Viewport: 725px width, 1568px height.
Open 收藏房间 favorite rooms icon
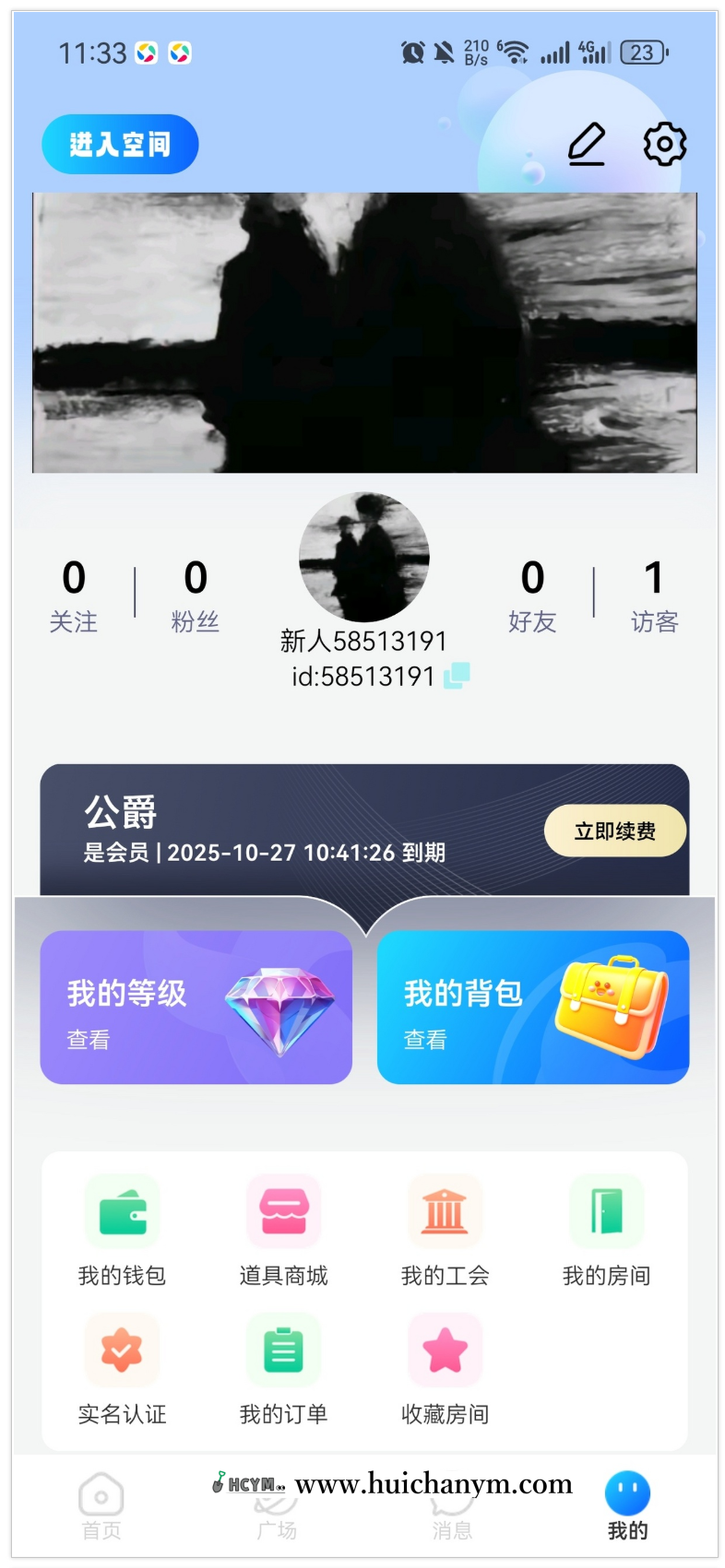[445, 1350]
